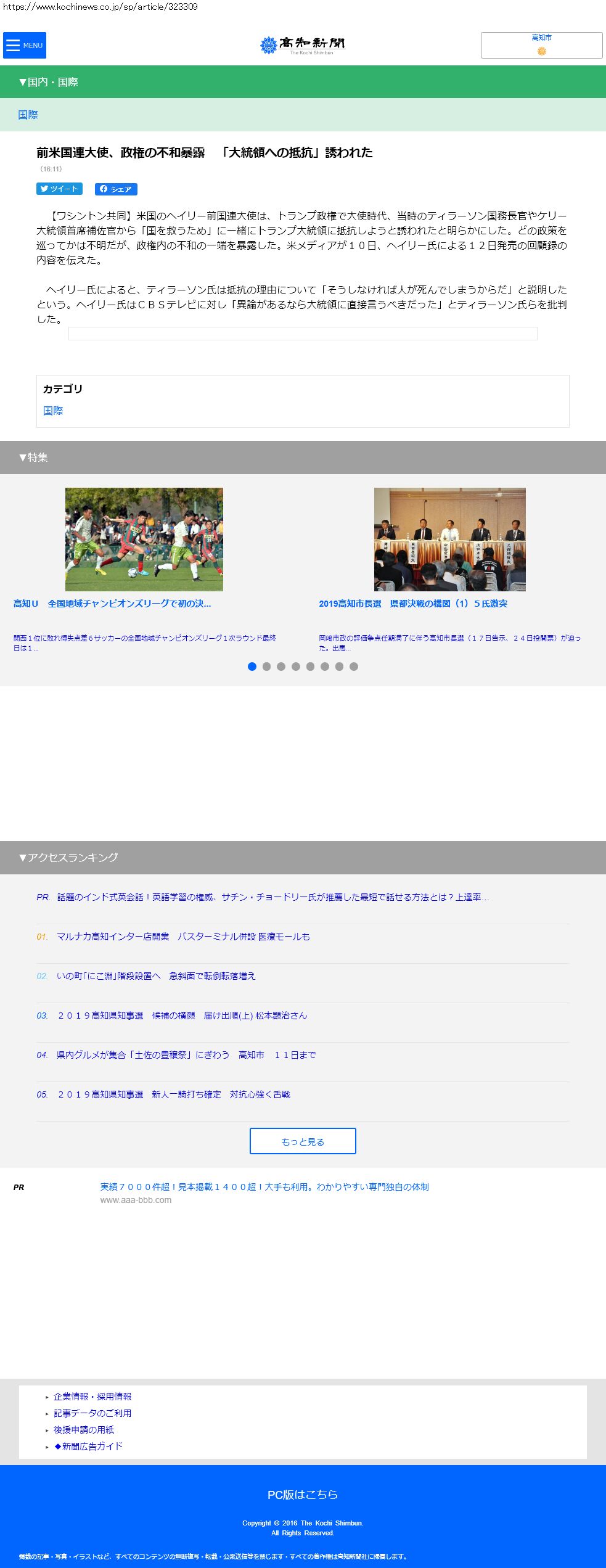Open the 高知市 weather box
Viewport: 606px width, 1568px height.
(541, 45)
